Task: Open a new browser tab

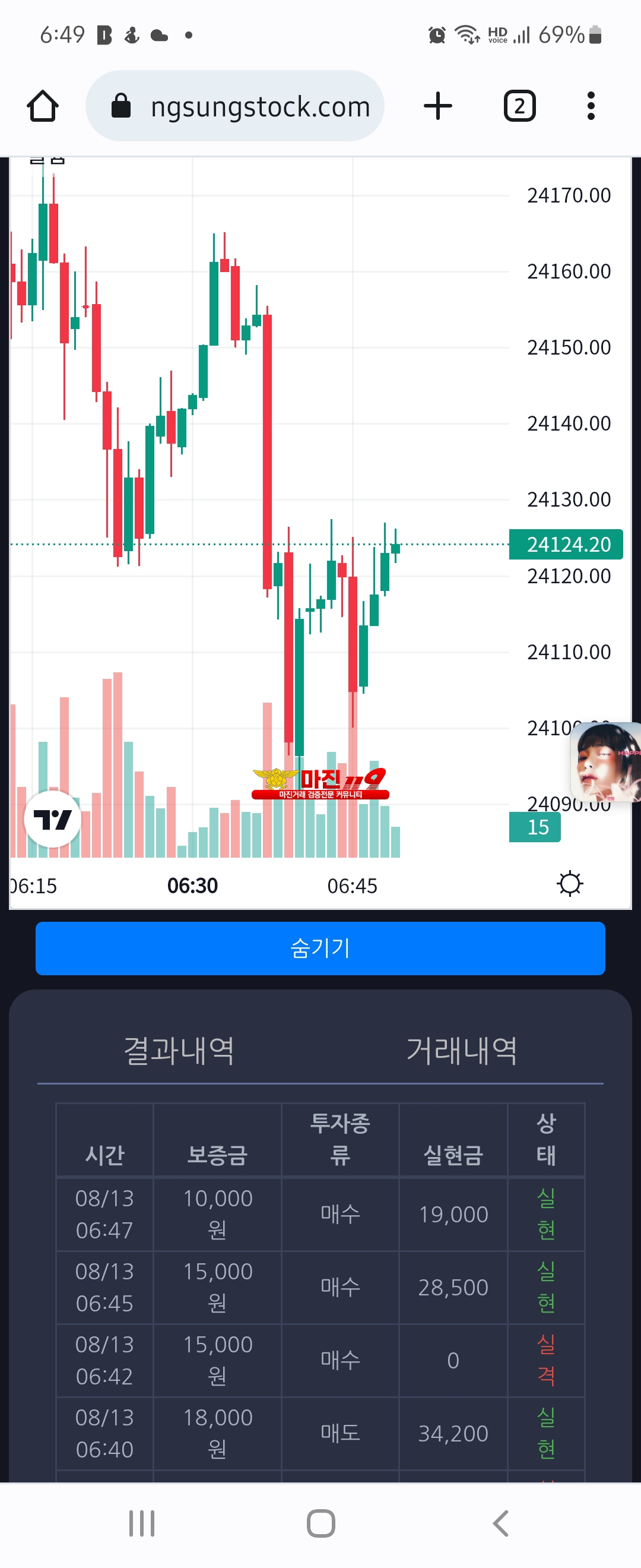Action: 437,106
